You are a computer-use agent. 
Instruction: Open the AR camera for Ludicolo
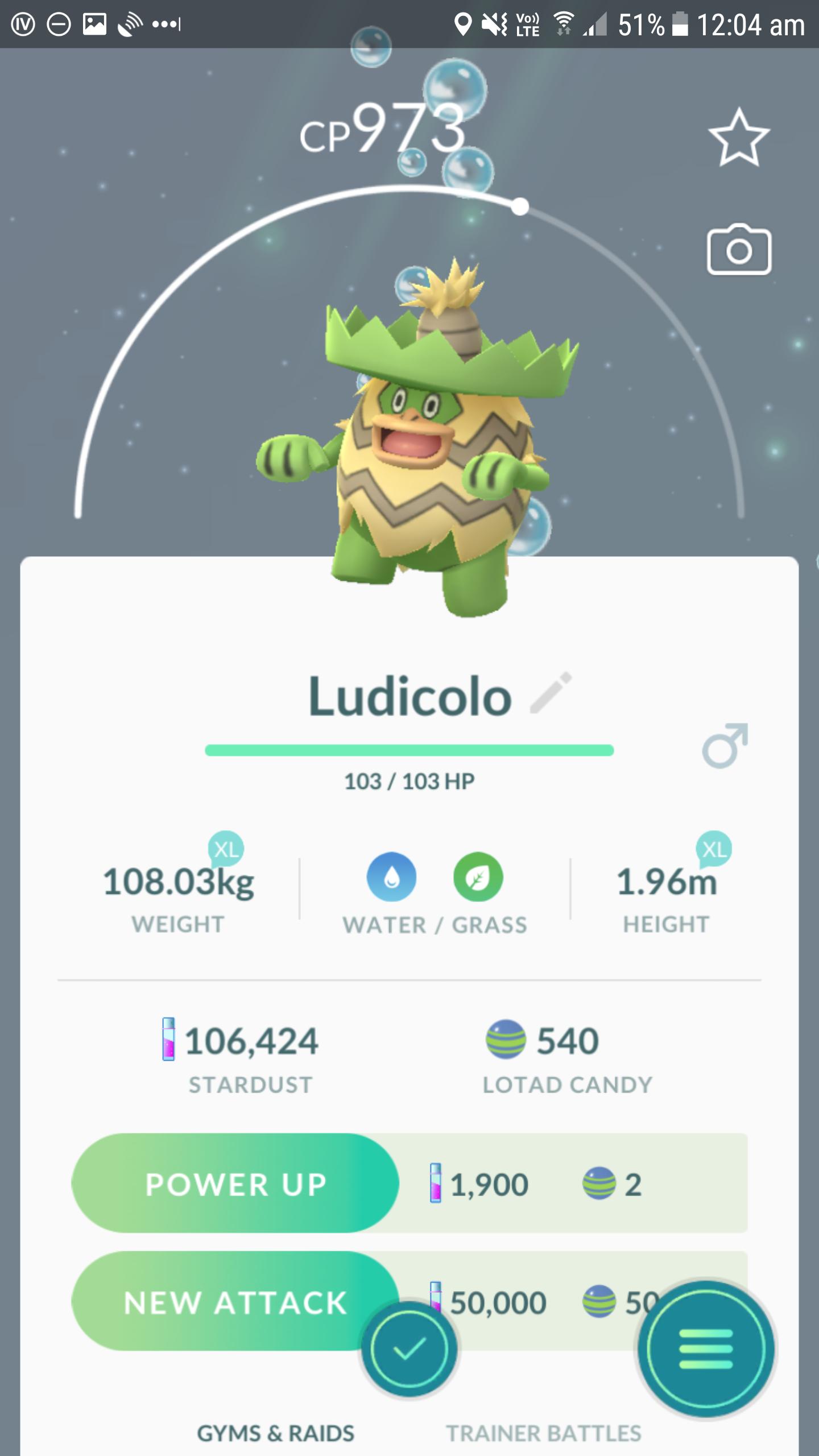coord(738,250)
